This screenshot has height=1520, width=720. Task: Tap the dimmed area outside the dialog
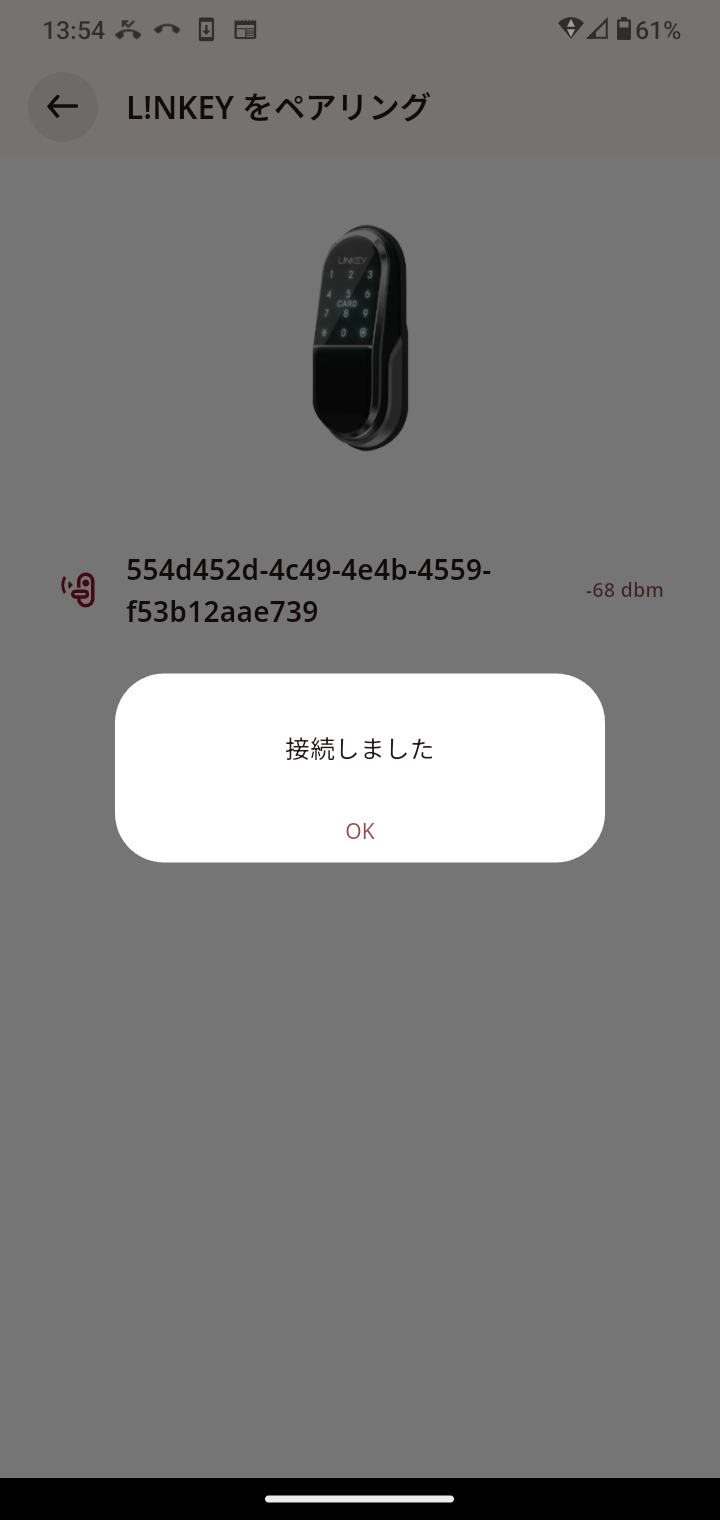[x=360, y=1100]
